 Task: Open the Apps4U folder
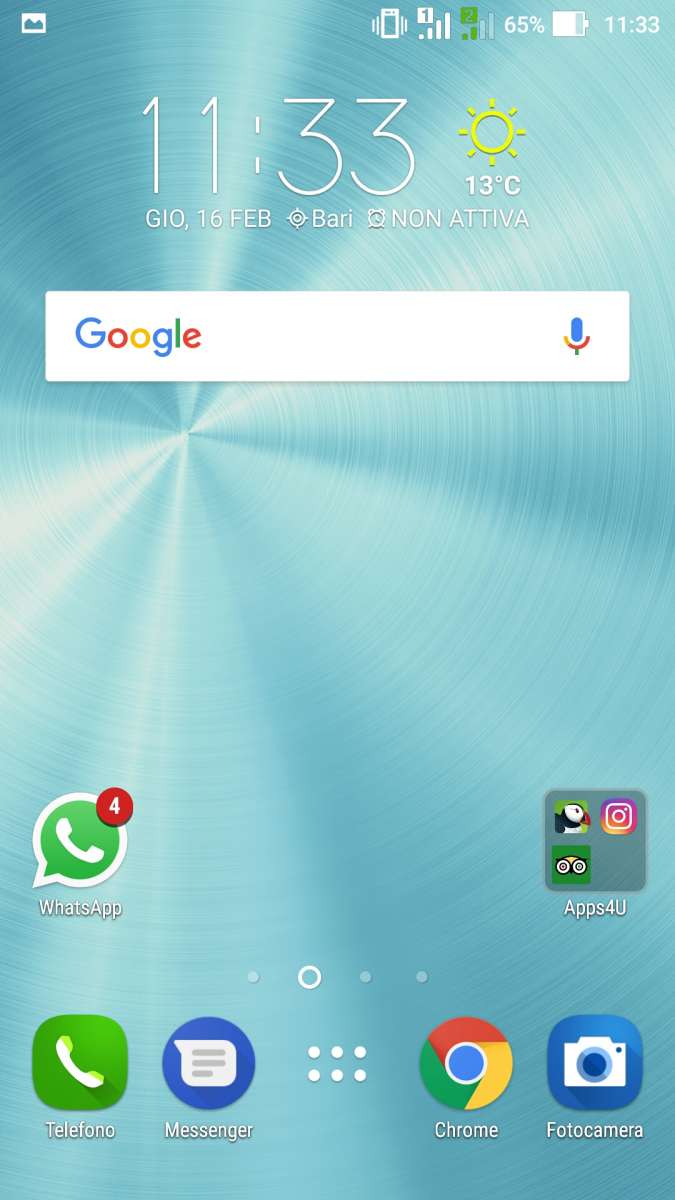(595, 842)
